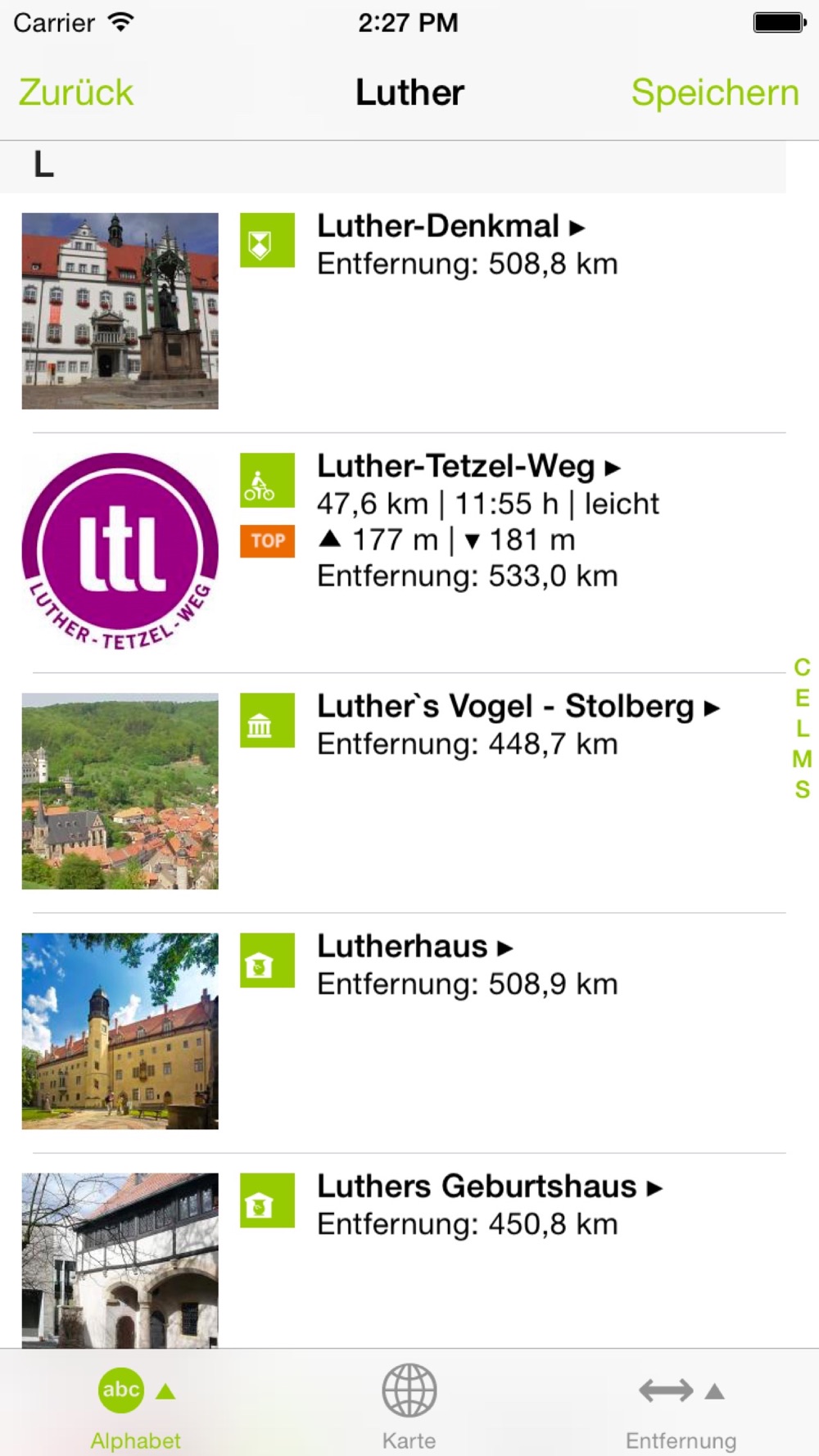The image size is (819, 1456).
Task: Open the Lutherhaus entry
Action: [393, 1033]
